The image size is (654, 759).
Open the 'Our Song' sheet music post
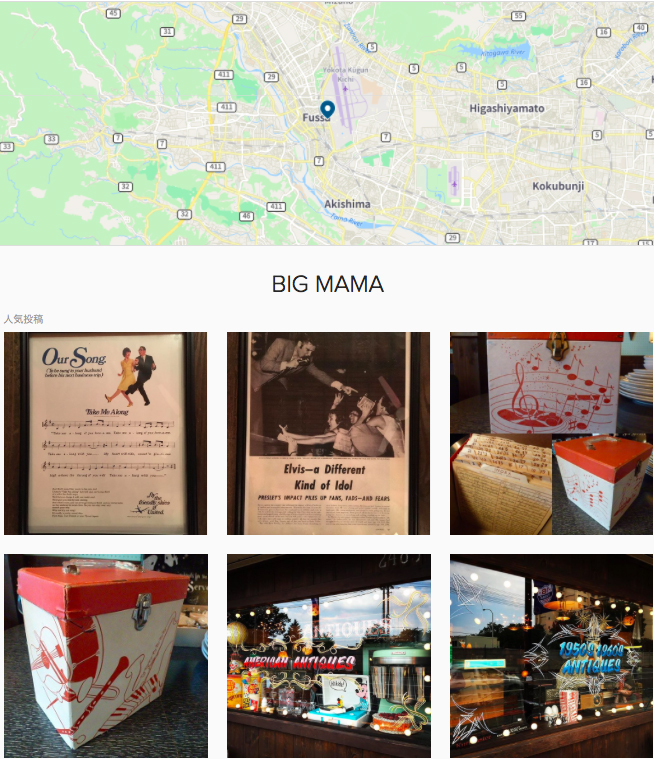click(105, 433)
